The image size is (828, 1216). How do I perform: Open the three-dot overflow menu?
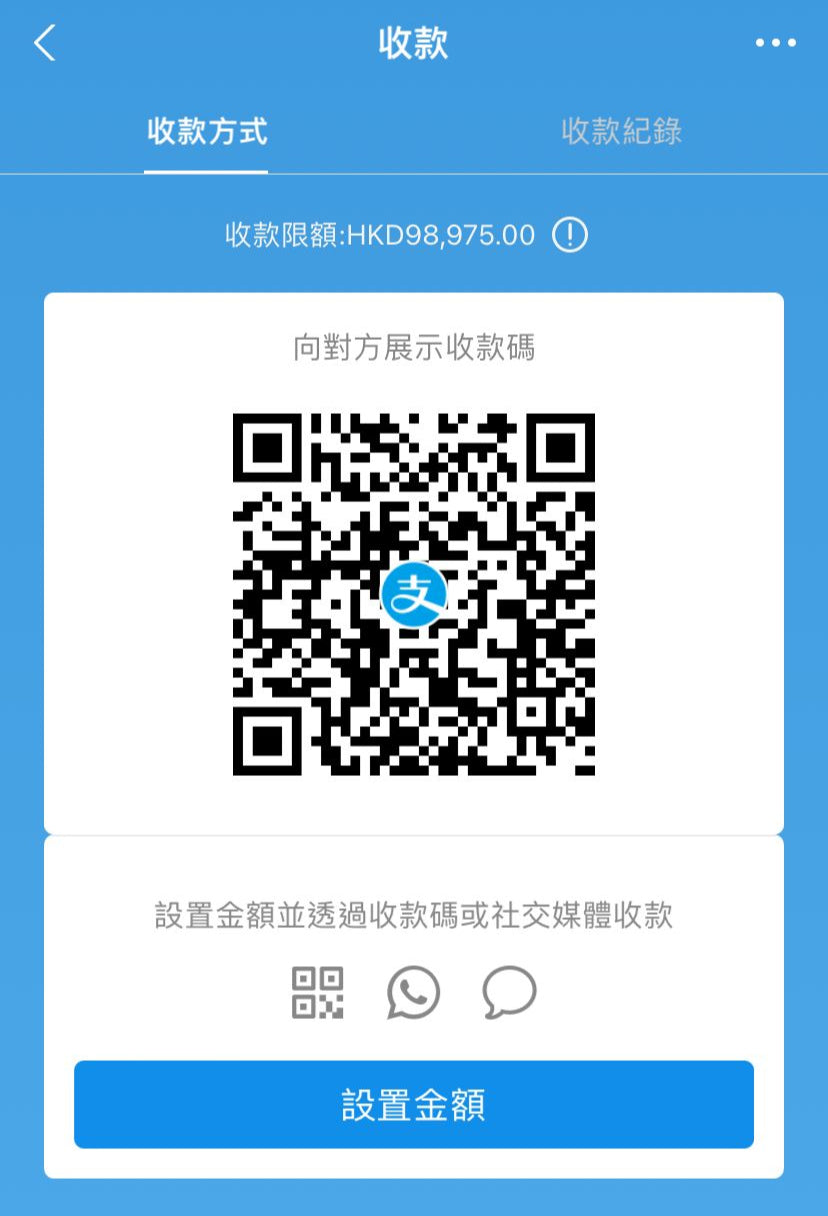tap(775, 43)
